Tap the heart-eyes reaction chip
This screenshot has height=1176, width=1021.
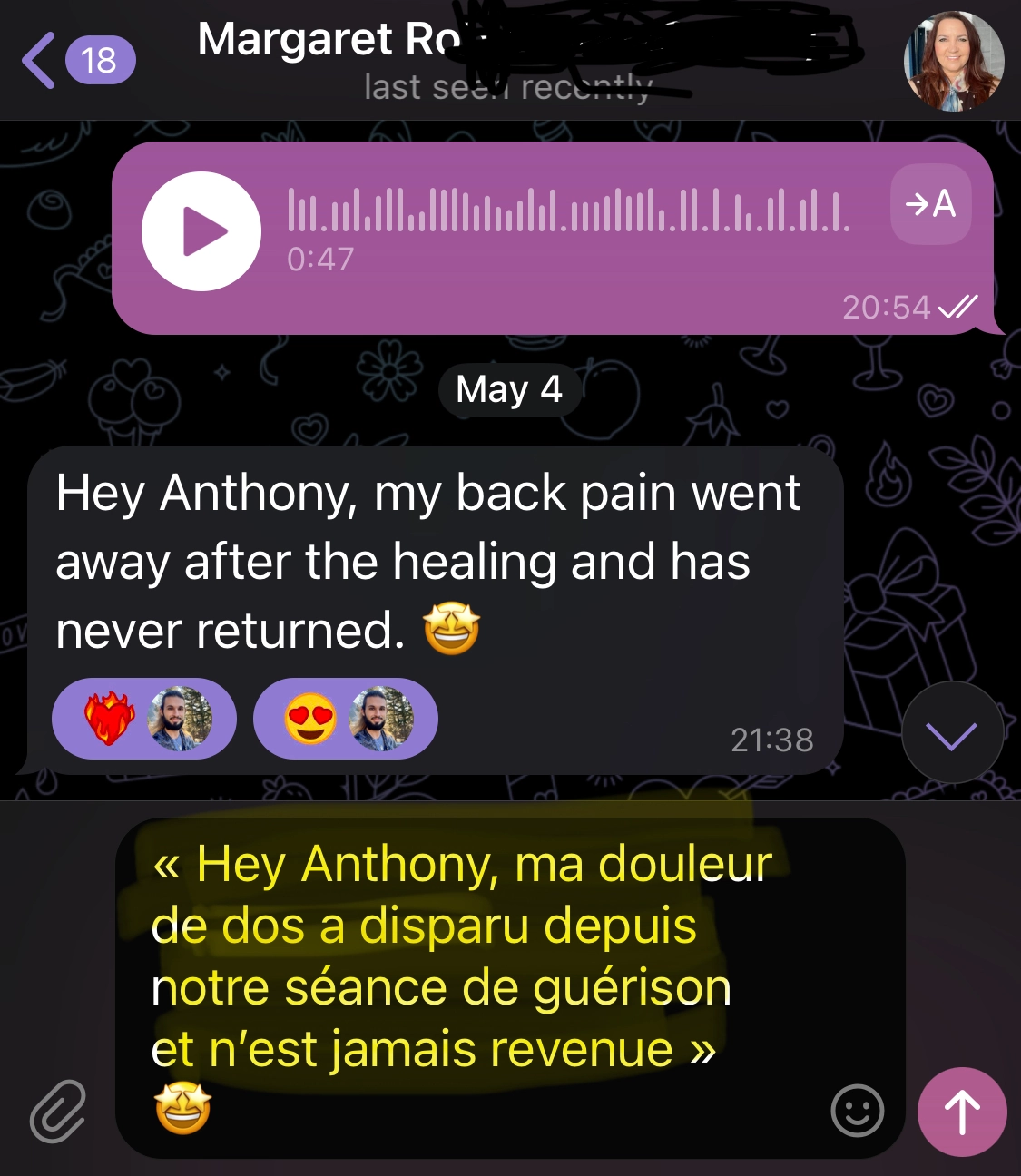(346, 719)
